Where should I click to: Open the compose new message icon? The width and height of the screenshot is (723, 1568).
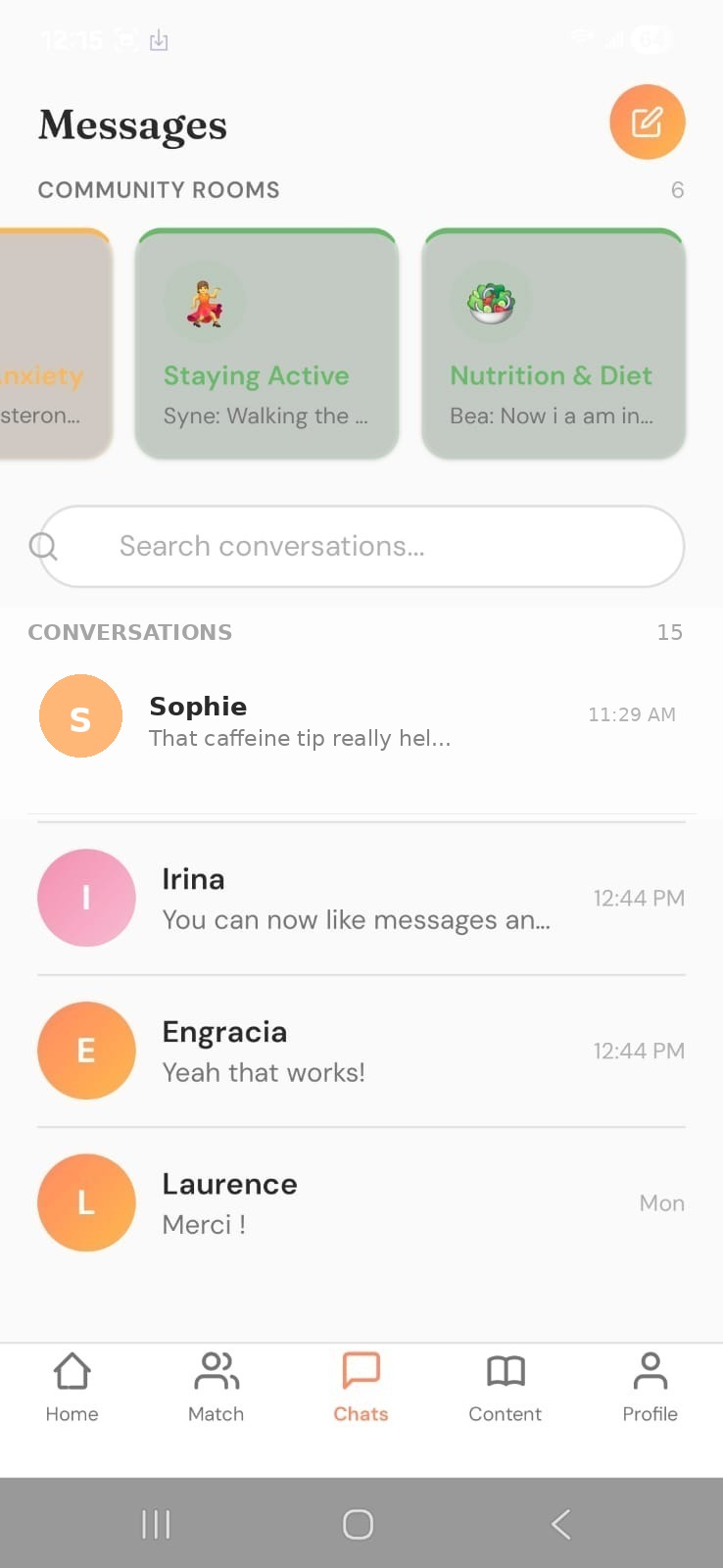[x=647, y=122]
